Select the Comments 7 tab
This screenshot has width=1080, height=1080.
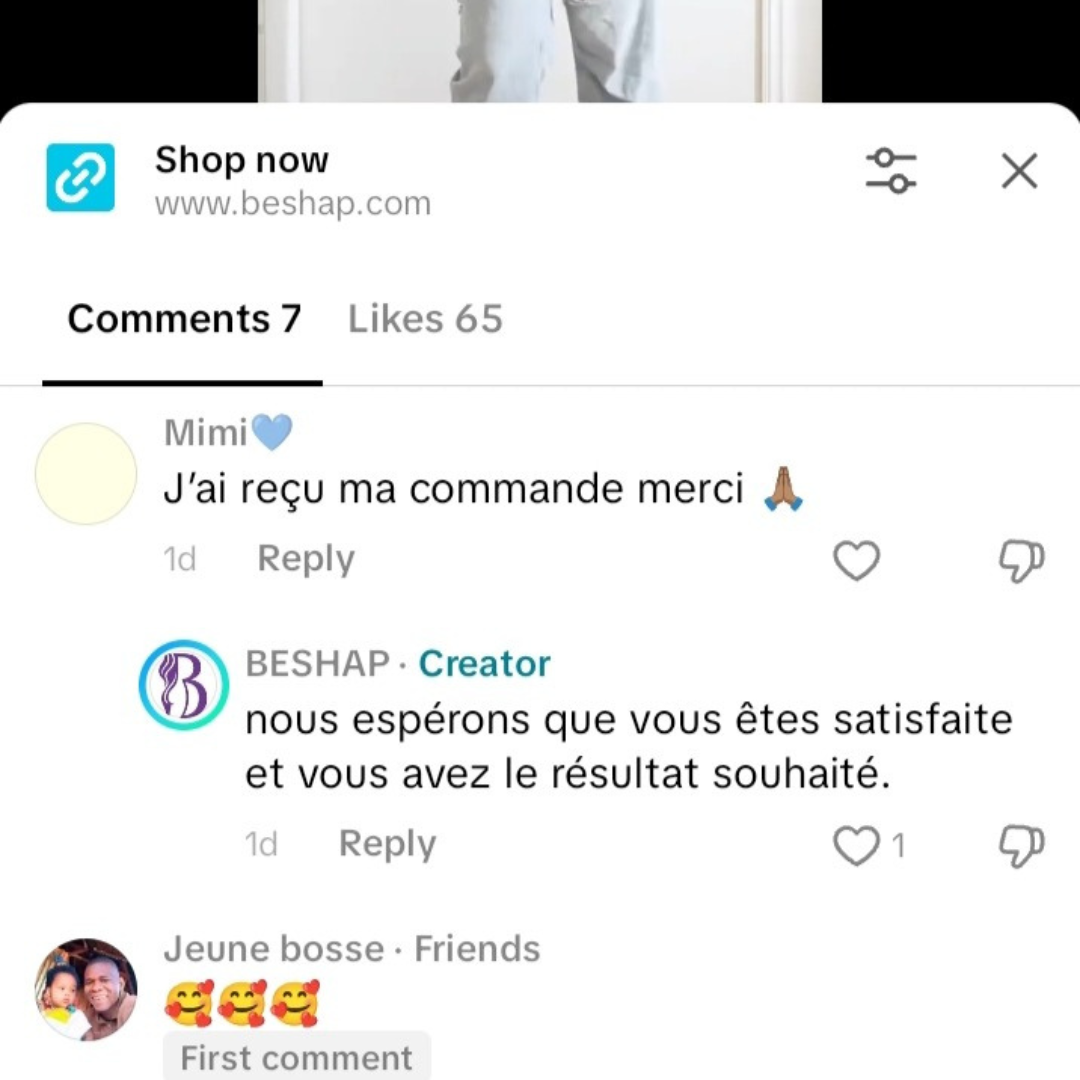[x=184, y=319]
